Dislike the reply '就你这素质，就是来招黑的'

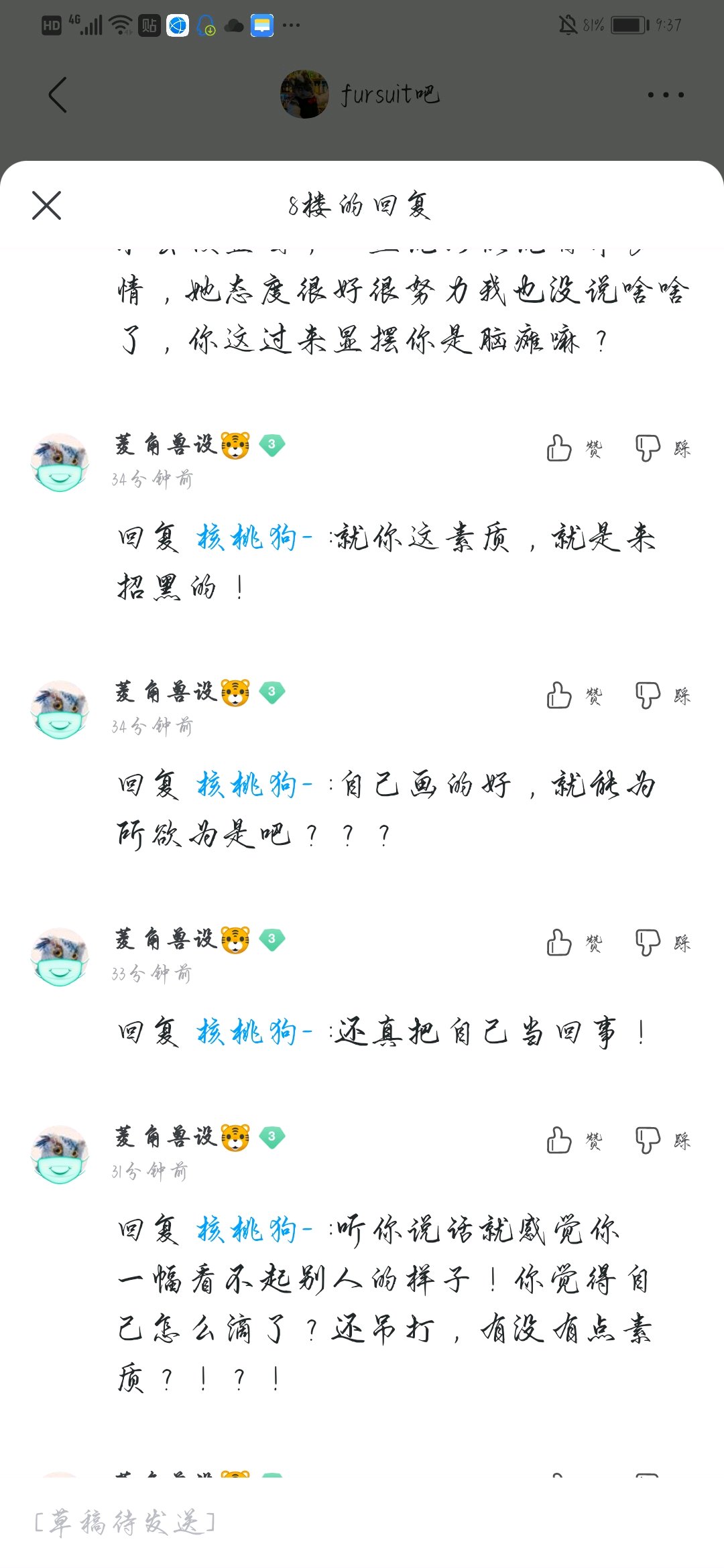[x=662, y=448]
